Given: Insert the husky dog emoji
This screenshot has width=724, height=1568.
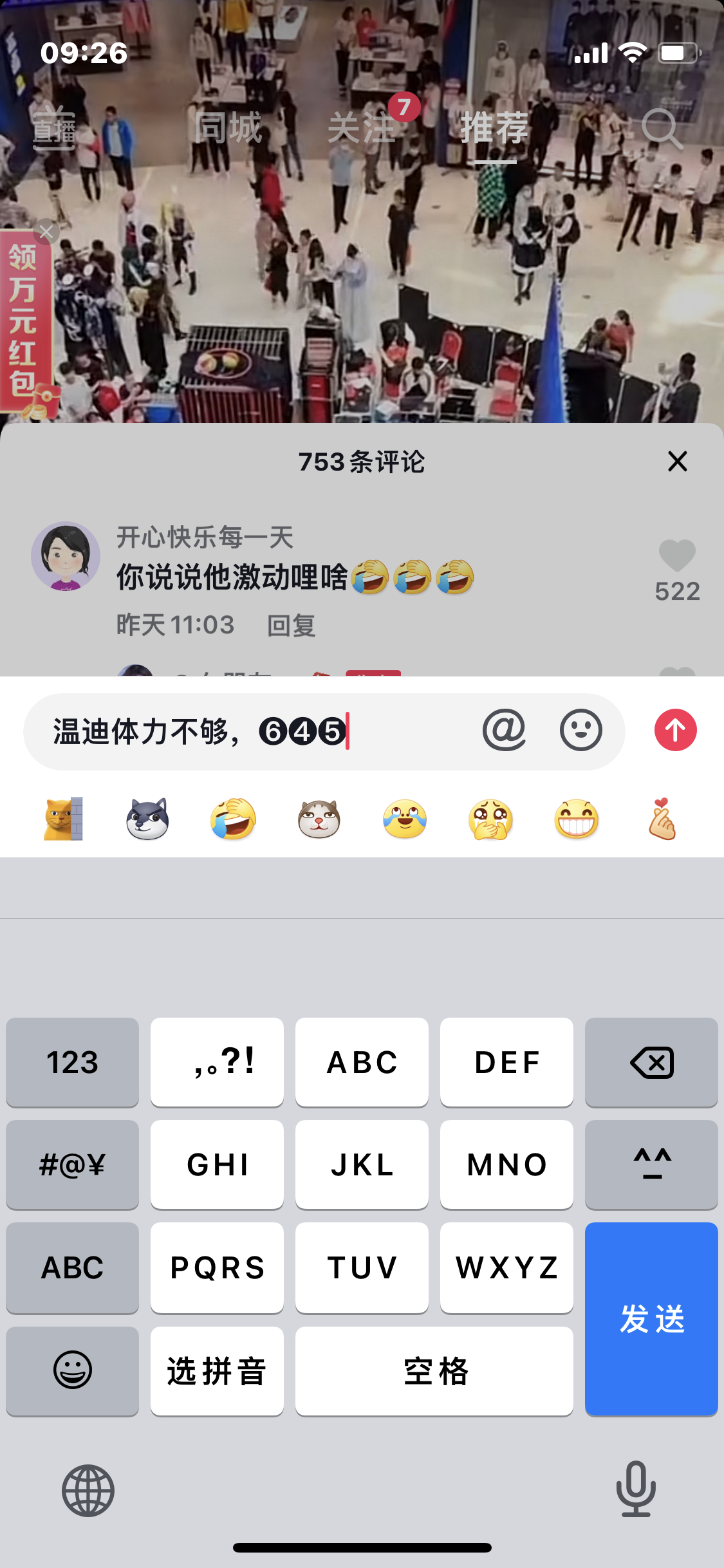Looking at the screenshot, I should (148, 819).
